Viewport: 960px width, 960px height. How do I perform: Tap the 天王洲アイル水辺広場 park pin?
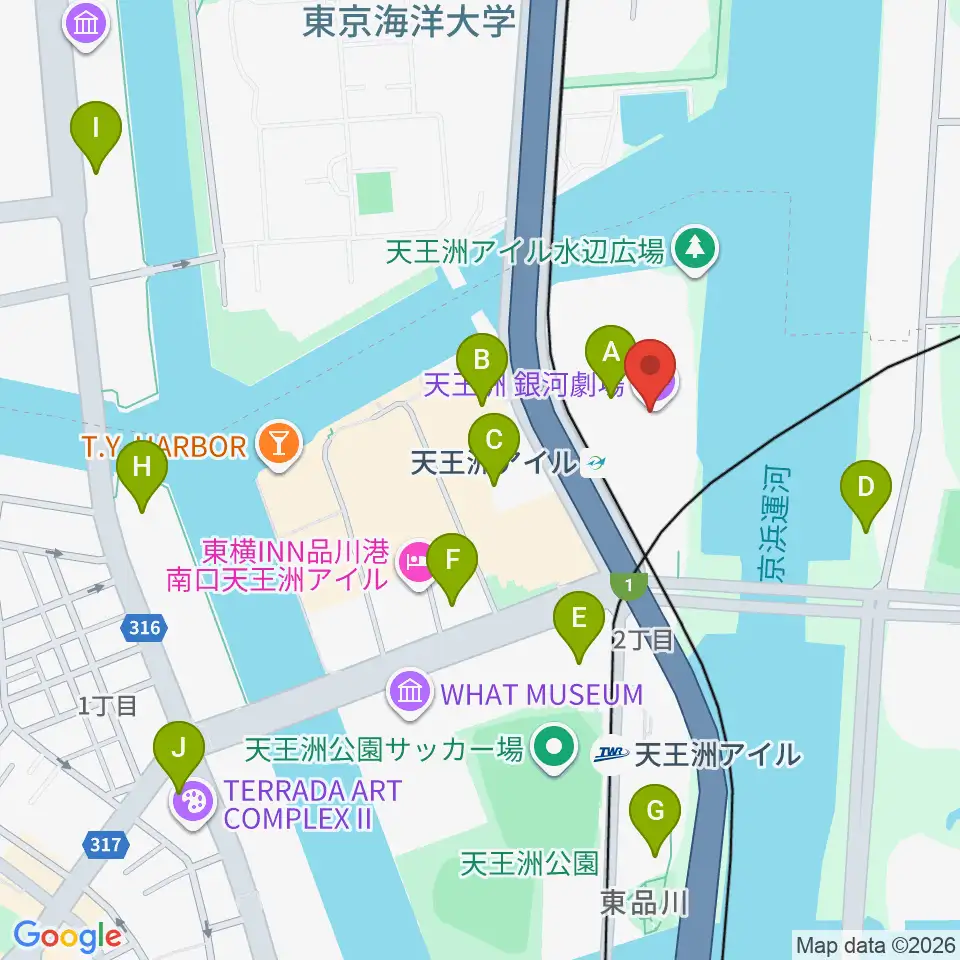(695, 250)
